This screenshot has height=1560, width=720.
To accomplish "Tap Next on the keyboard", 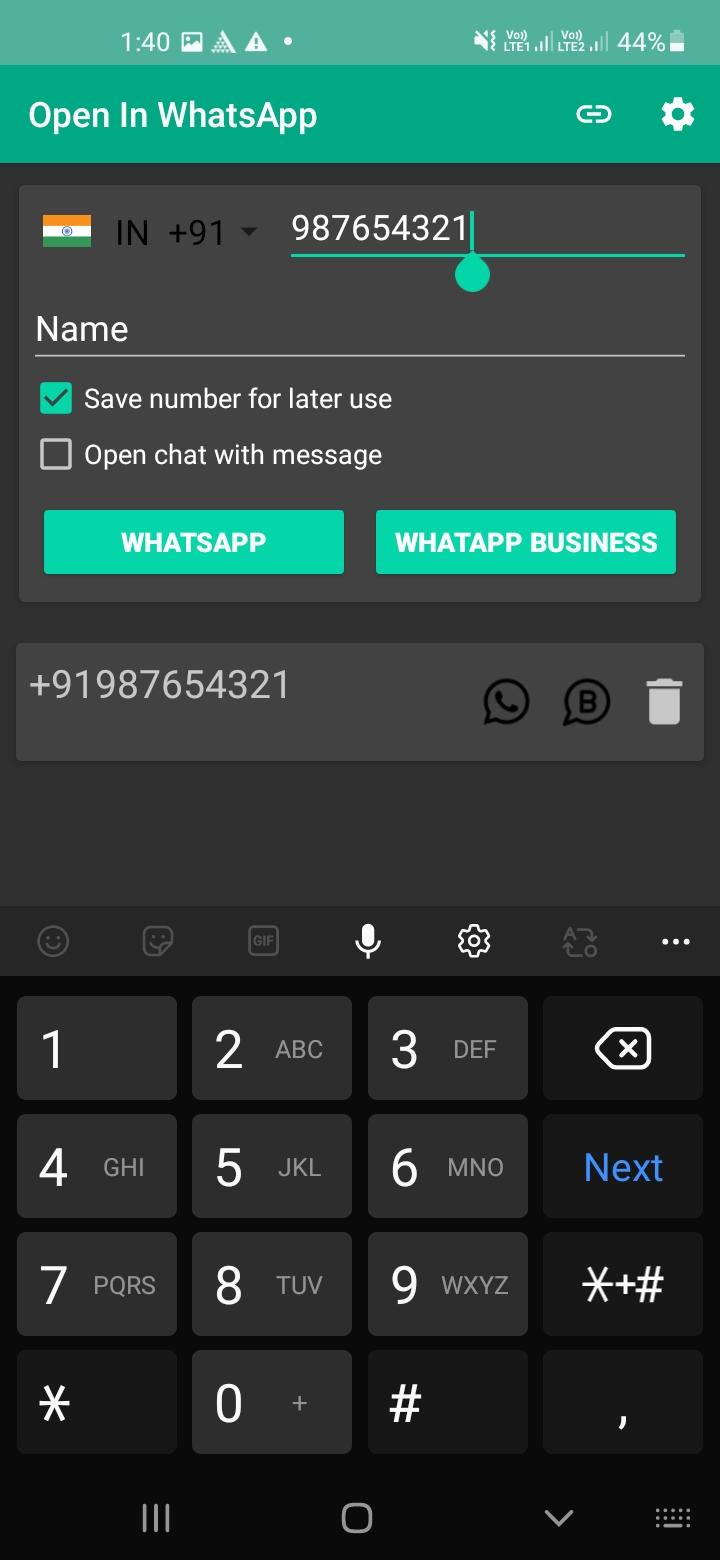I will coord(622,1166).
